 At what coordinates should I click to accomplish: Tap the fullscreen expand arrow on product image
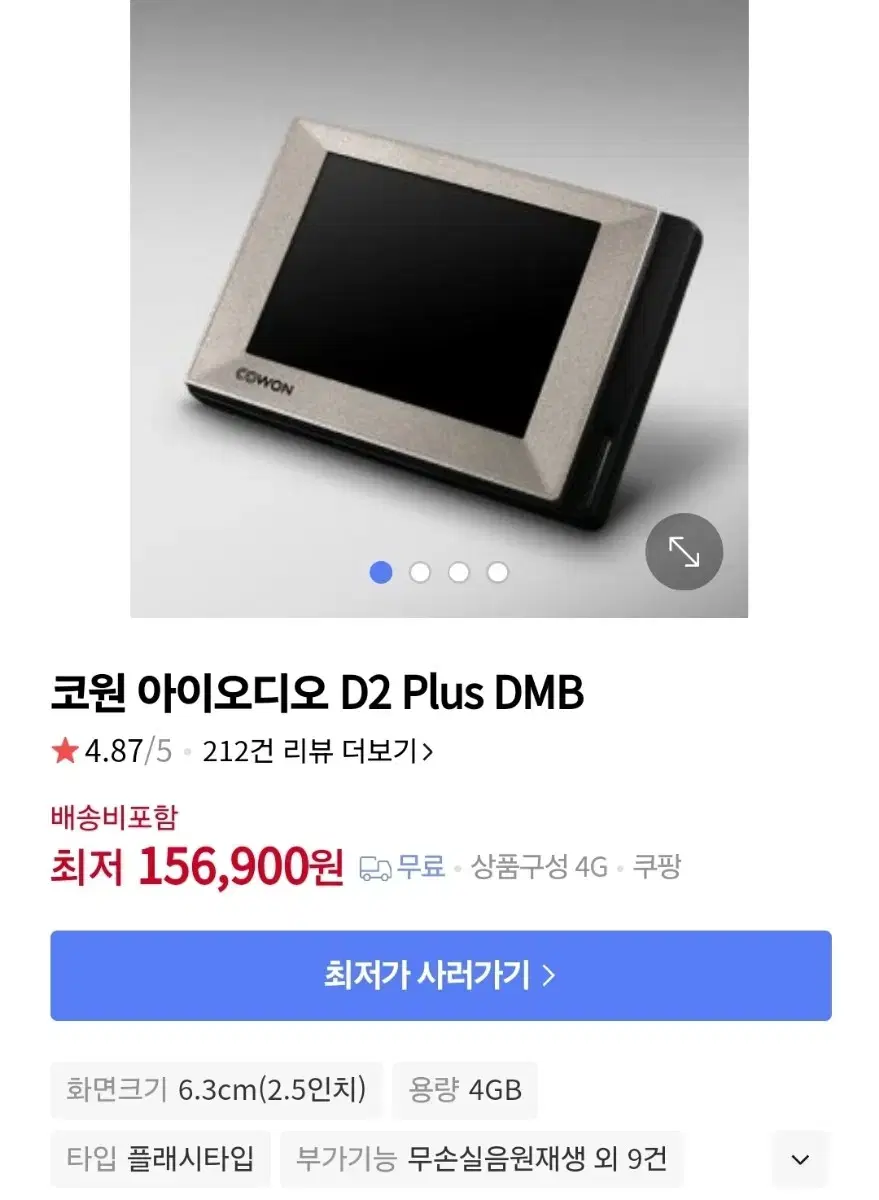(684, 552)
